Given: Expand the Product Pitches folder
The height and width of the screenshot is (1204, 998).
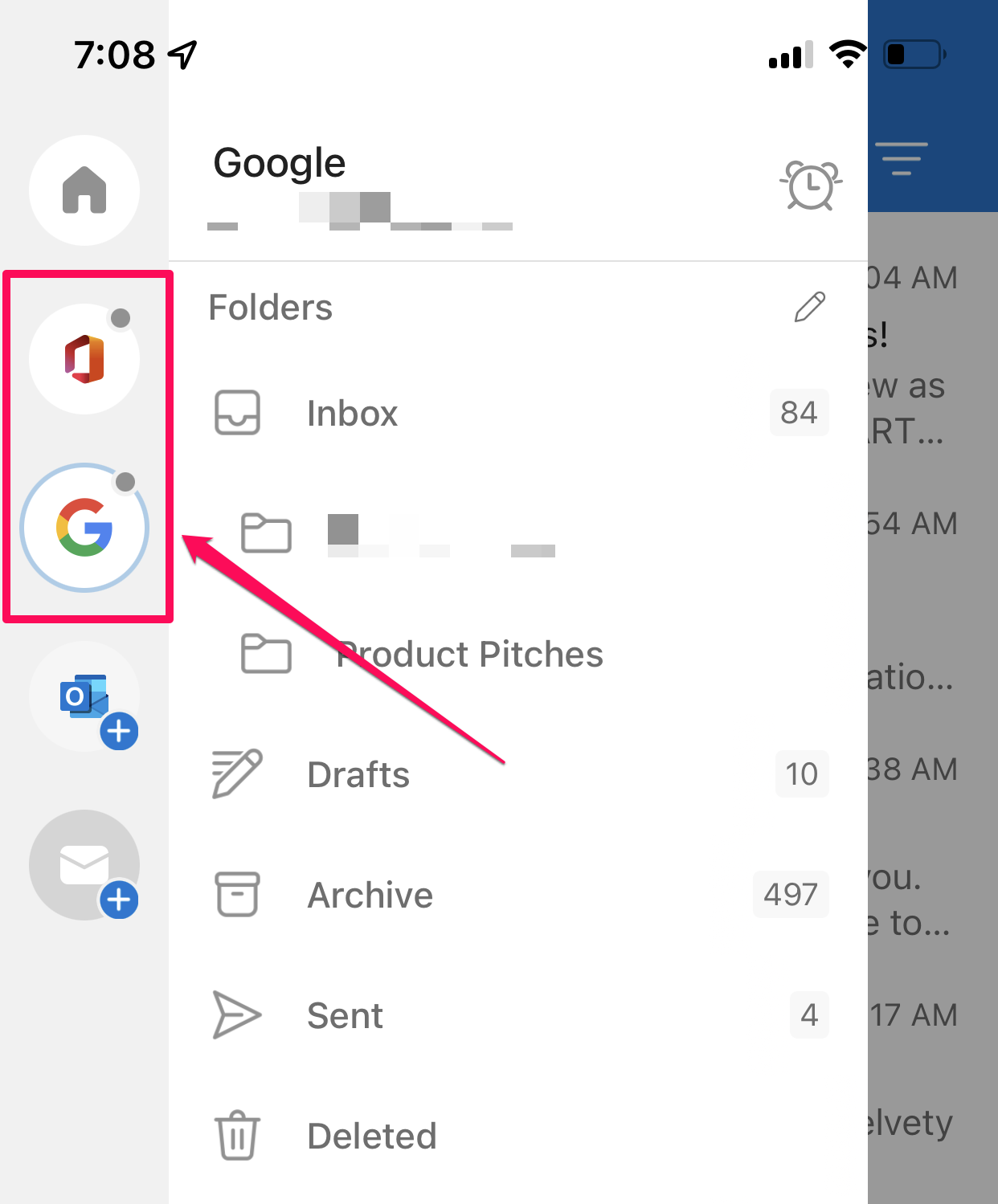Looking at the screenshot, I should 468,654.
